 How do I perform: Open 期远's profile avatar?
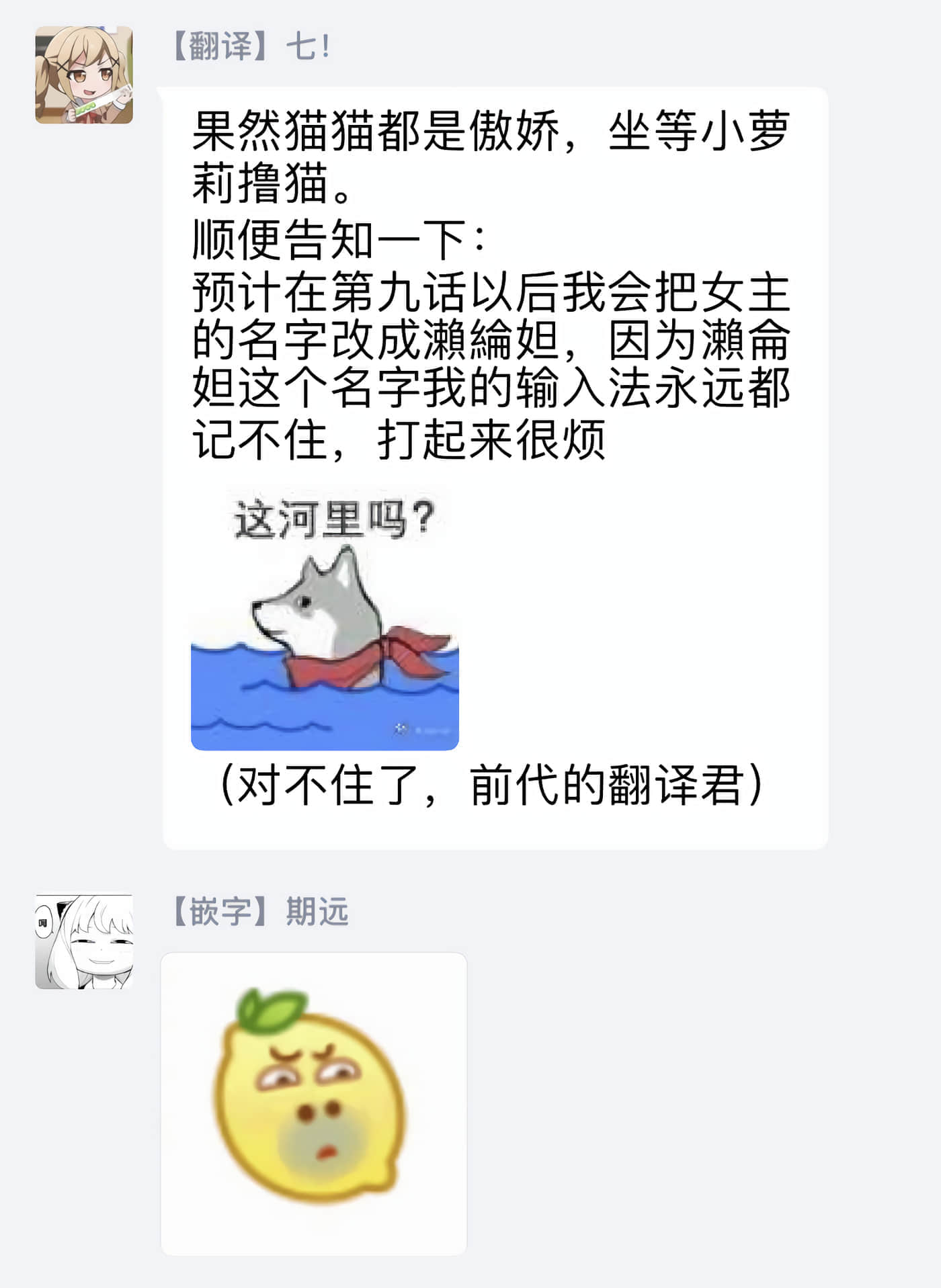click(84, 941)
